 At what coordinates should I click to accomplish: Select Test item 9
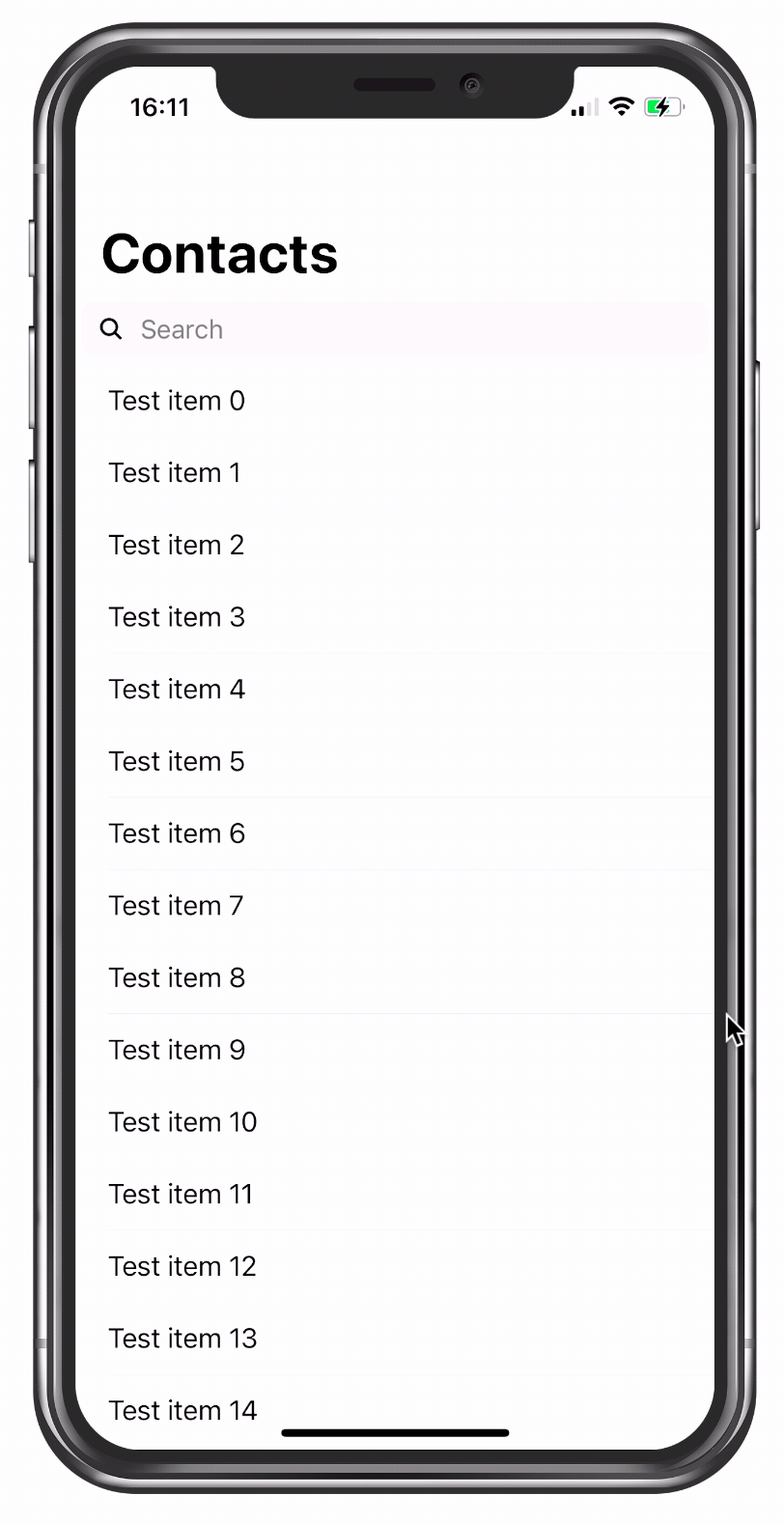[394, 1050]
